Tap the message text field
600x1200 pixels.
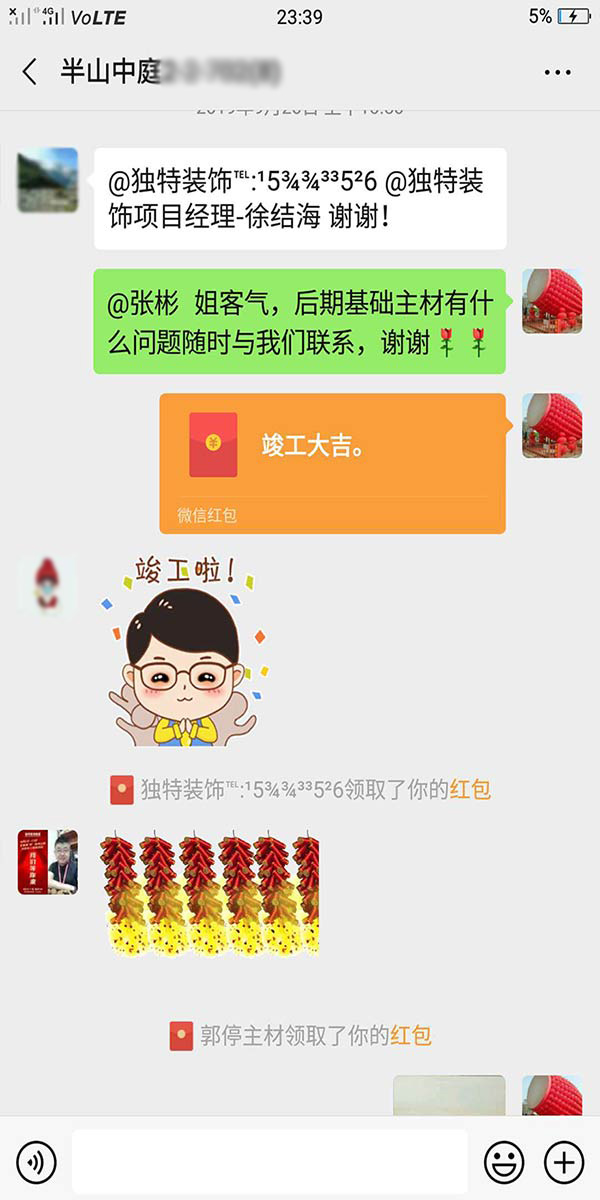(x=269, y=1162)
